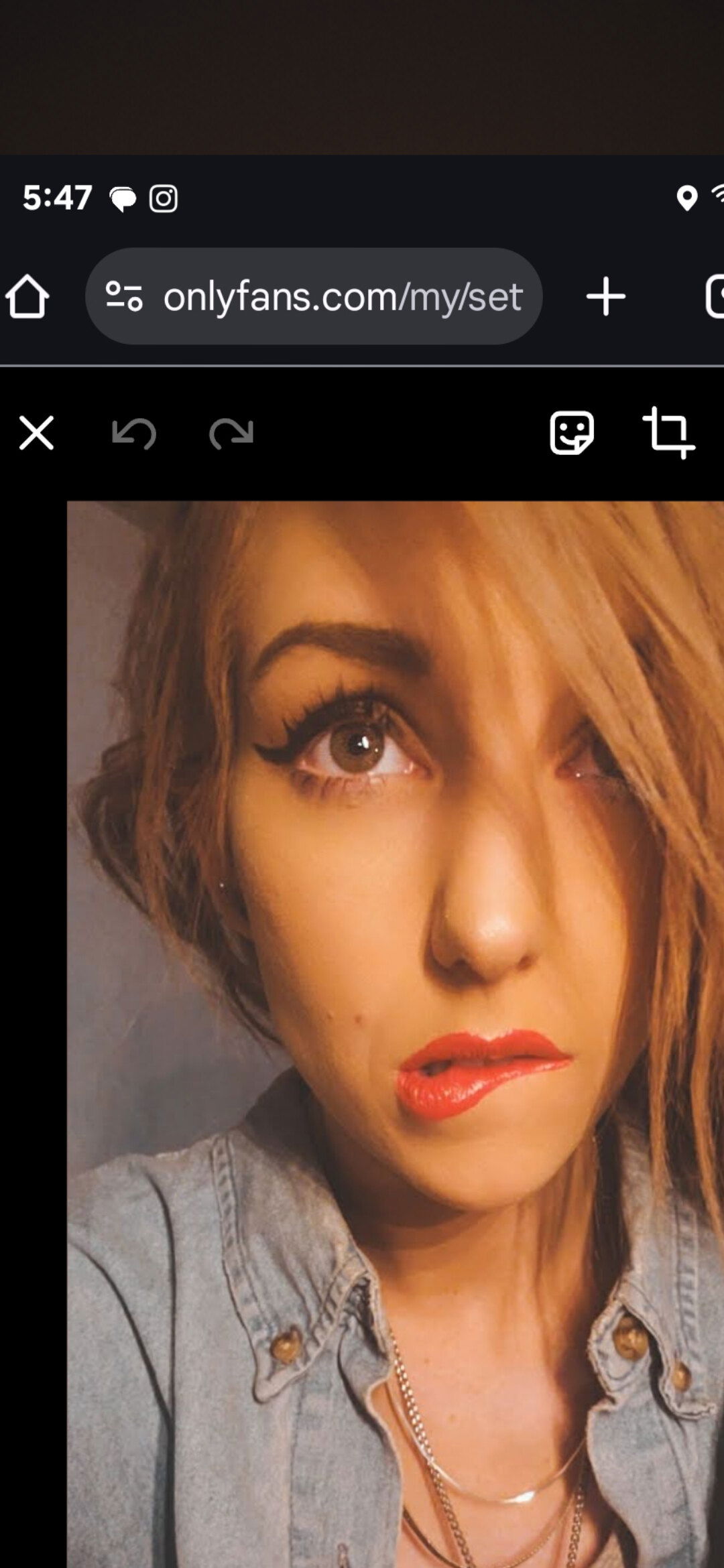The image size is (724, 1568).
Task: Edit the onlyfans.com address bar
Action: 342,297
